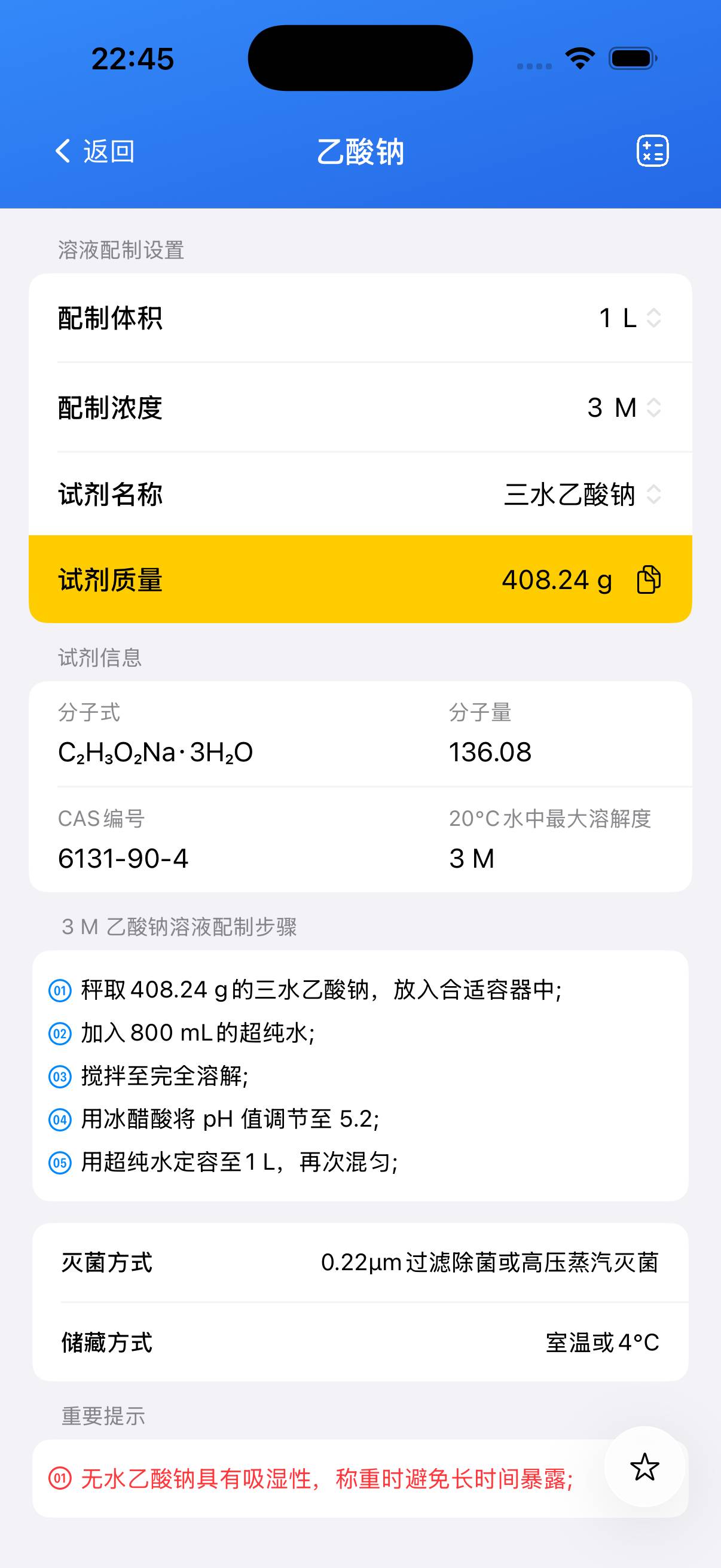Tap the CAS number 6131-90-4
The width and height of the screenshot is (721, 1568).
click(123, 858)
